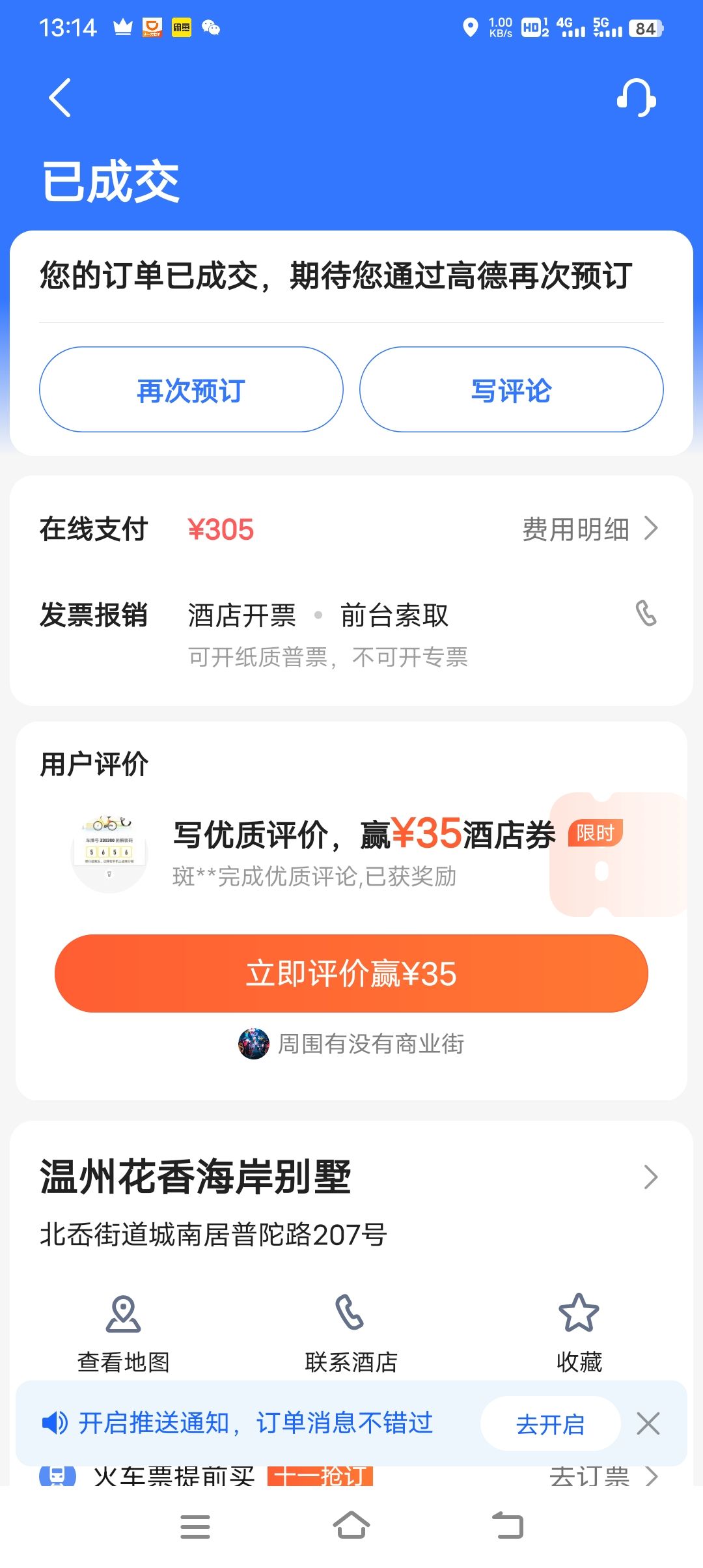
Task: Dismiss the push notification banner
Action: pyautogui.click(x=648, y=1423)
